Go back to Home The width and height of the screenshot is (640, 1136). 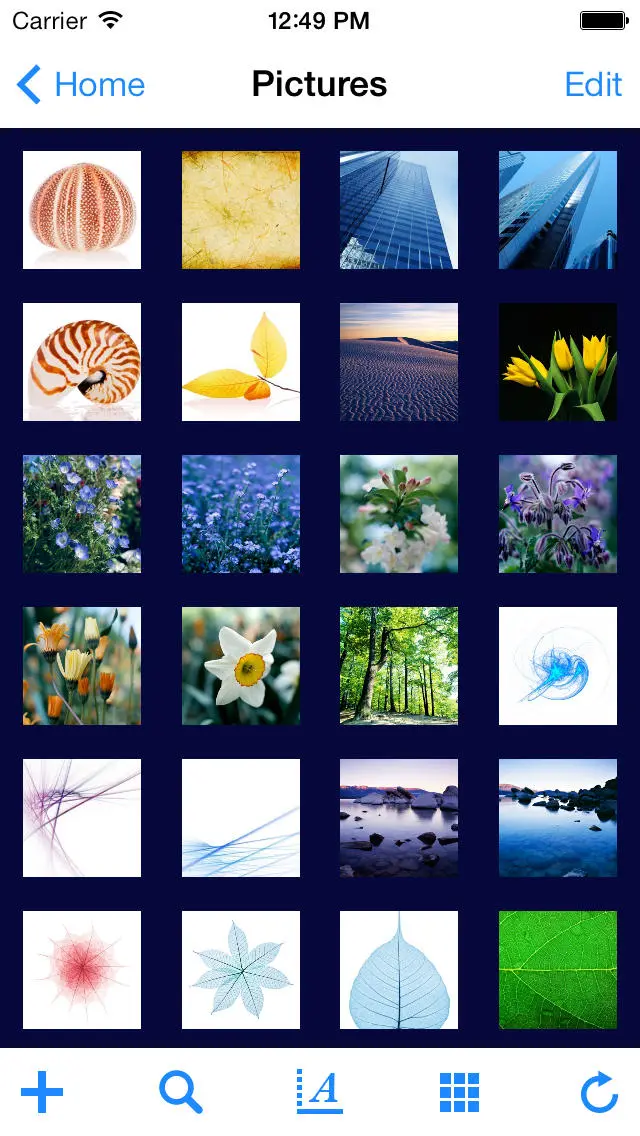pos(82,85)
